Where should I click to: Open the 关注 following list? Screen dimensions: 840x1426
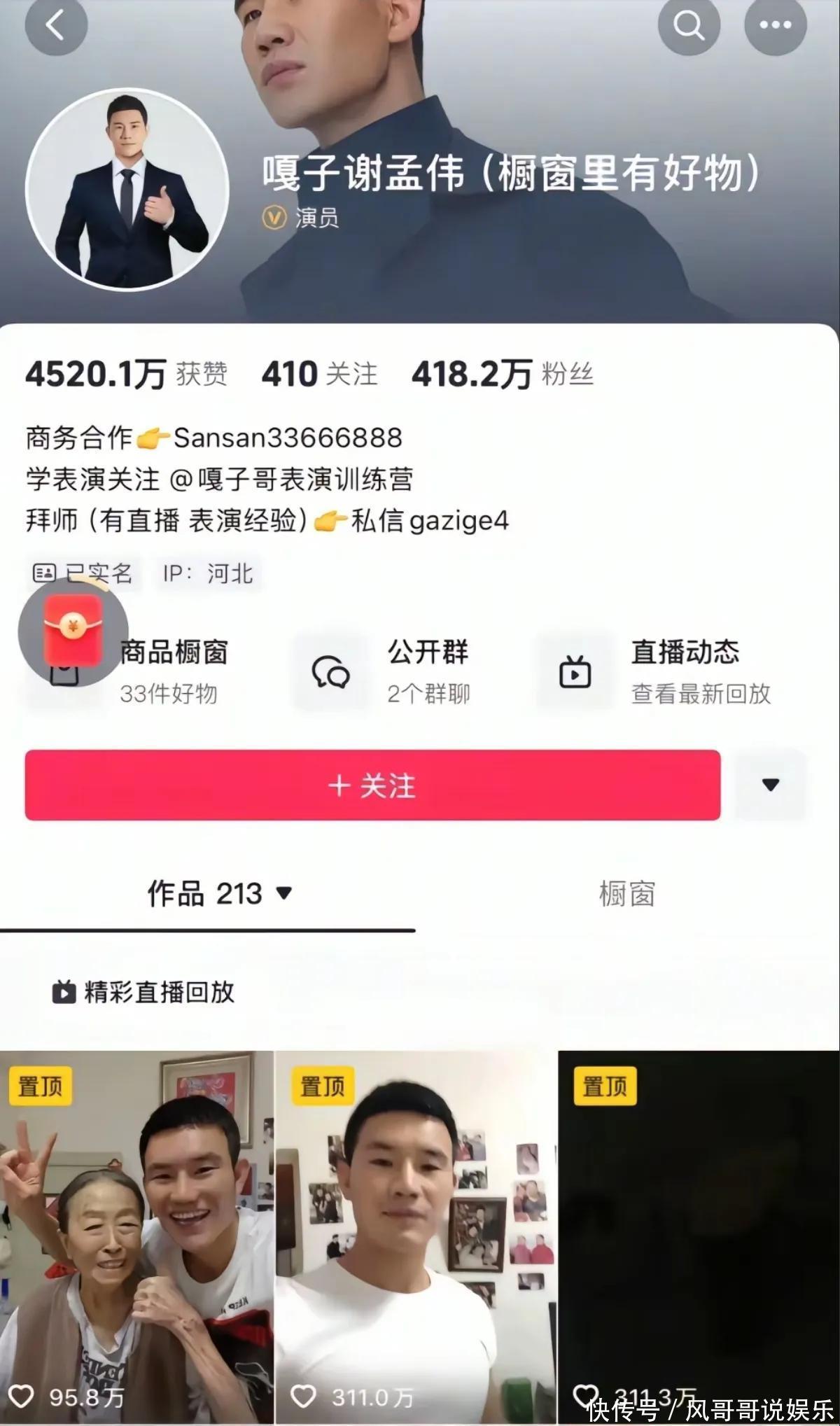click(319, 374)
